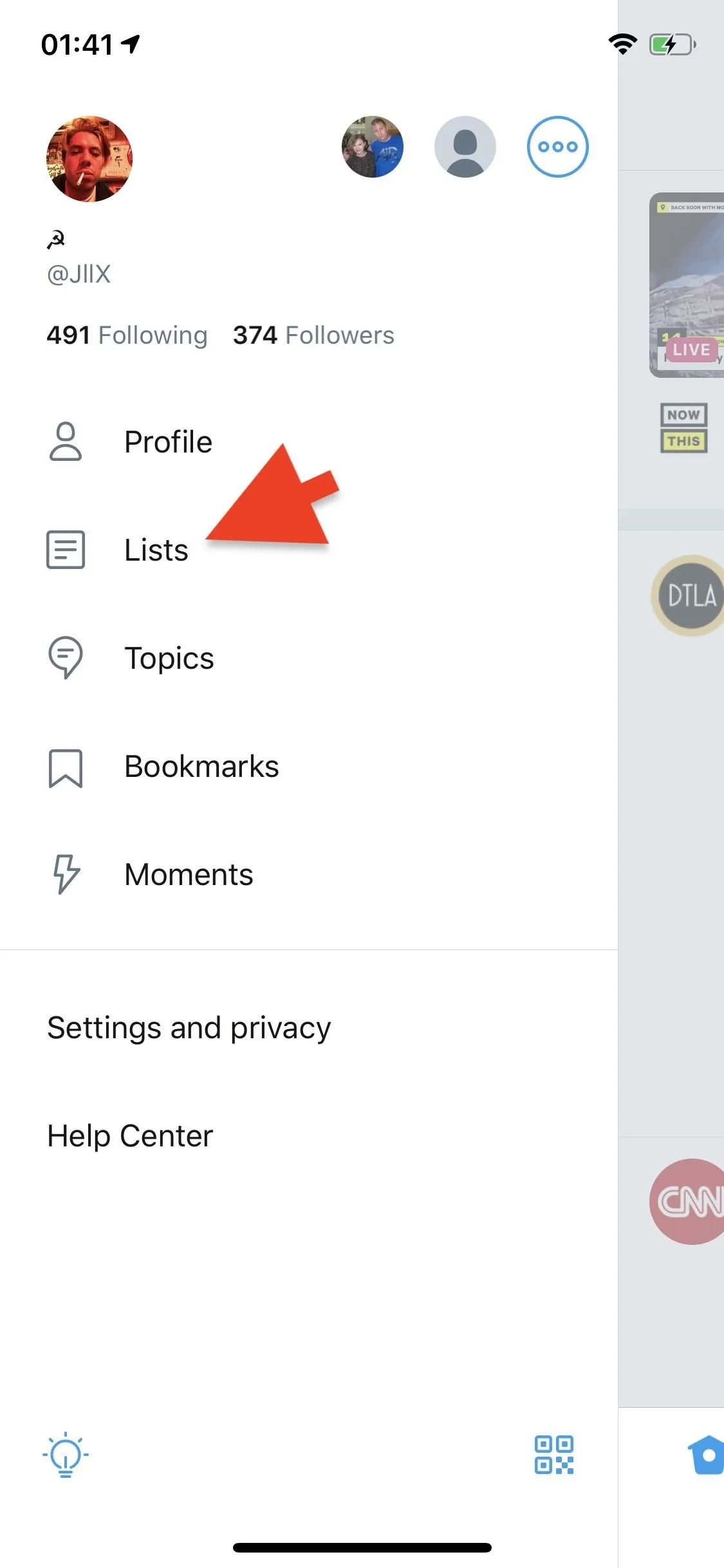This screenshot has width=724, height=1568.
Task: View the 374 Followers list
Action: (x=313, y=335)
